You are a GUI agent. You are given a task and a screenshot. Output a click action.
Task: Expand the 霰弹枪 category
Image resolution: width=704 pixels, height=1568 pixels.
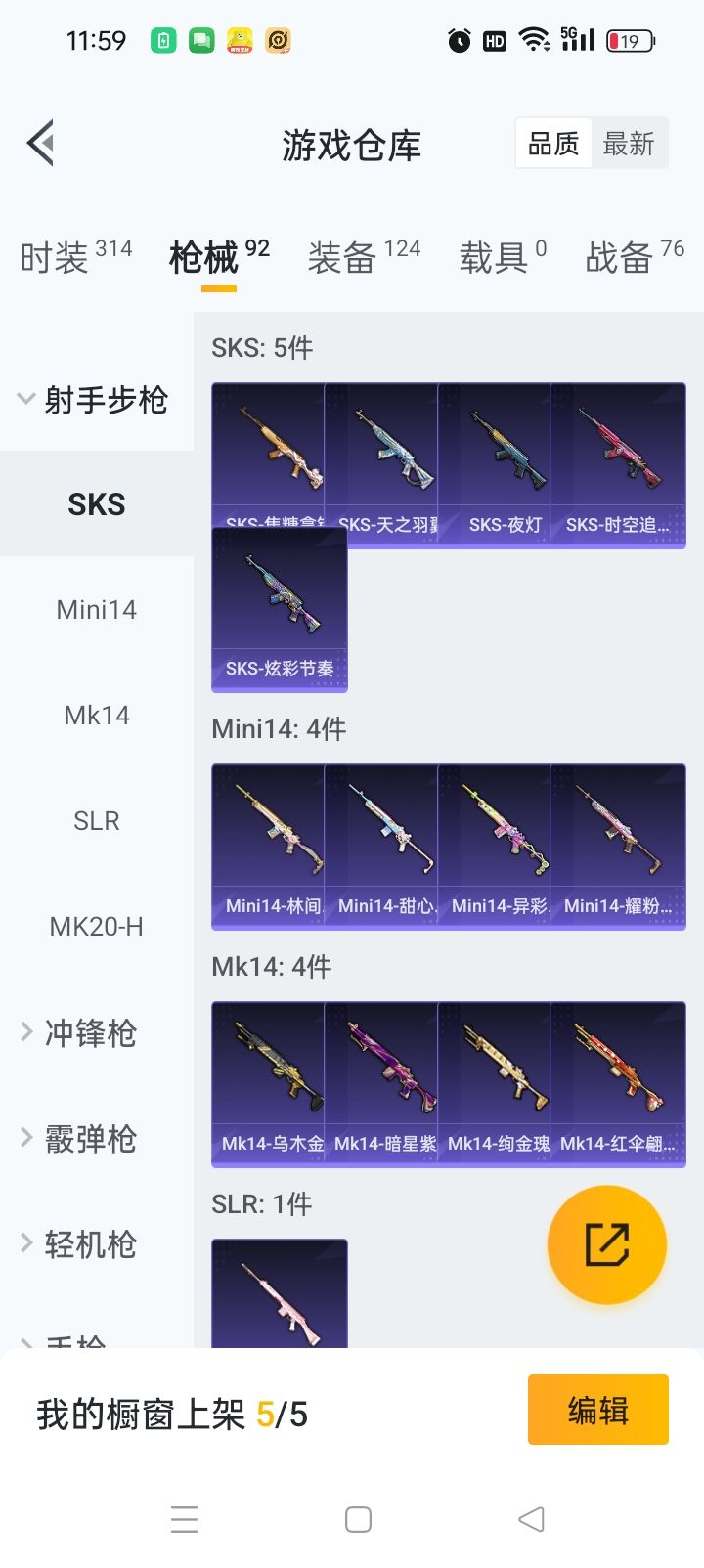pos(90,1139)
